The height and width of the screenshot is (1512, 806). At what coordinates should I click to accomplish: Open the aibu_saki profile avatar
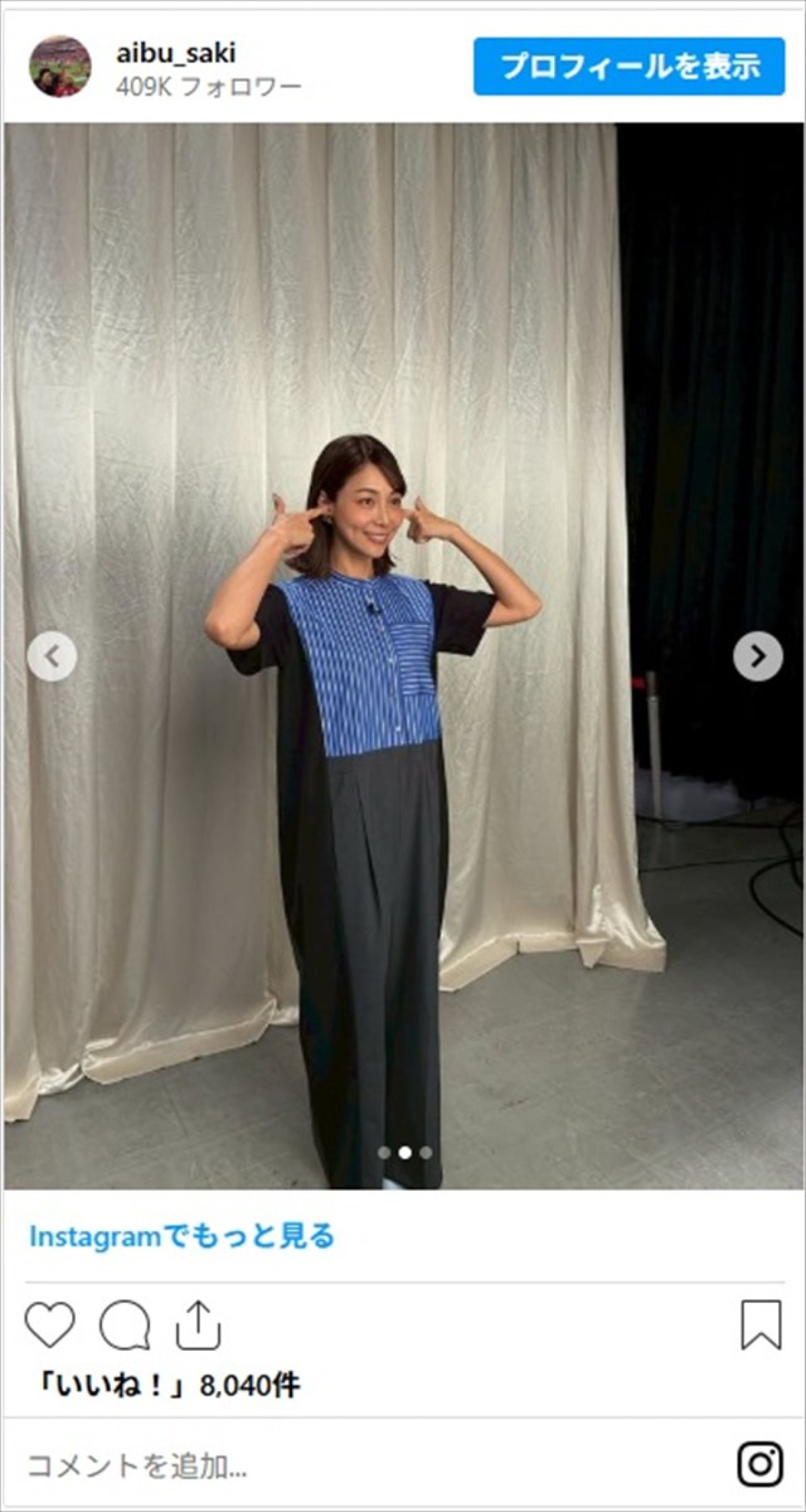60,67
